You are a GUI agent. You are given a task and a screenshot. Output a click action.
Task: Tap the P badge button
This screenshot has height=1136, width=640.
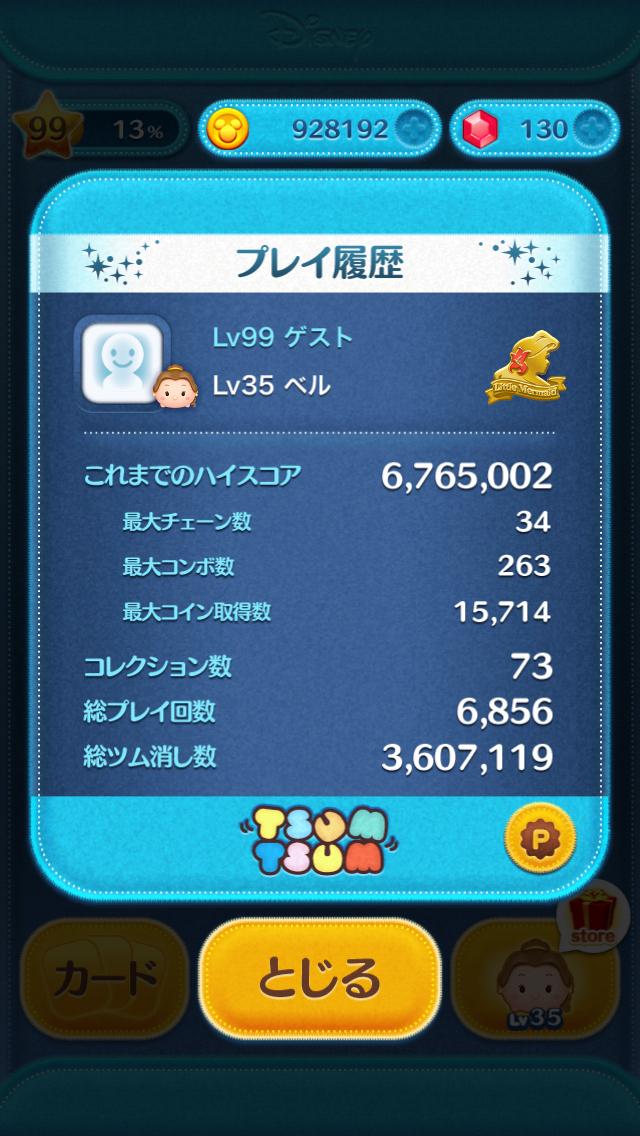click(x=540, y=838)
